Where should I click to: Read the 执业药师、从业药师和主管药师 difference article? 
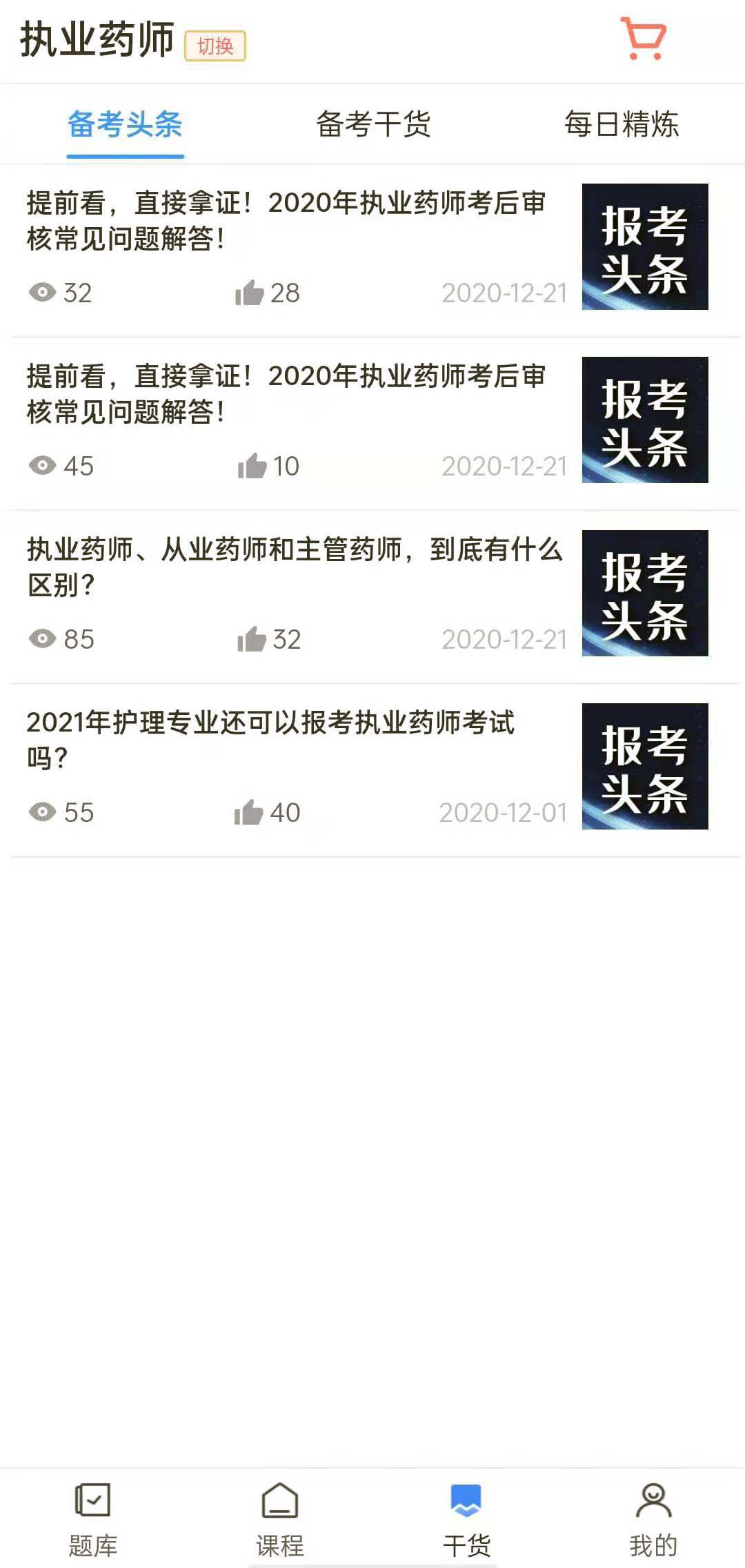point(295,567)
